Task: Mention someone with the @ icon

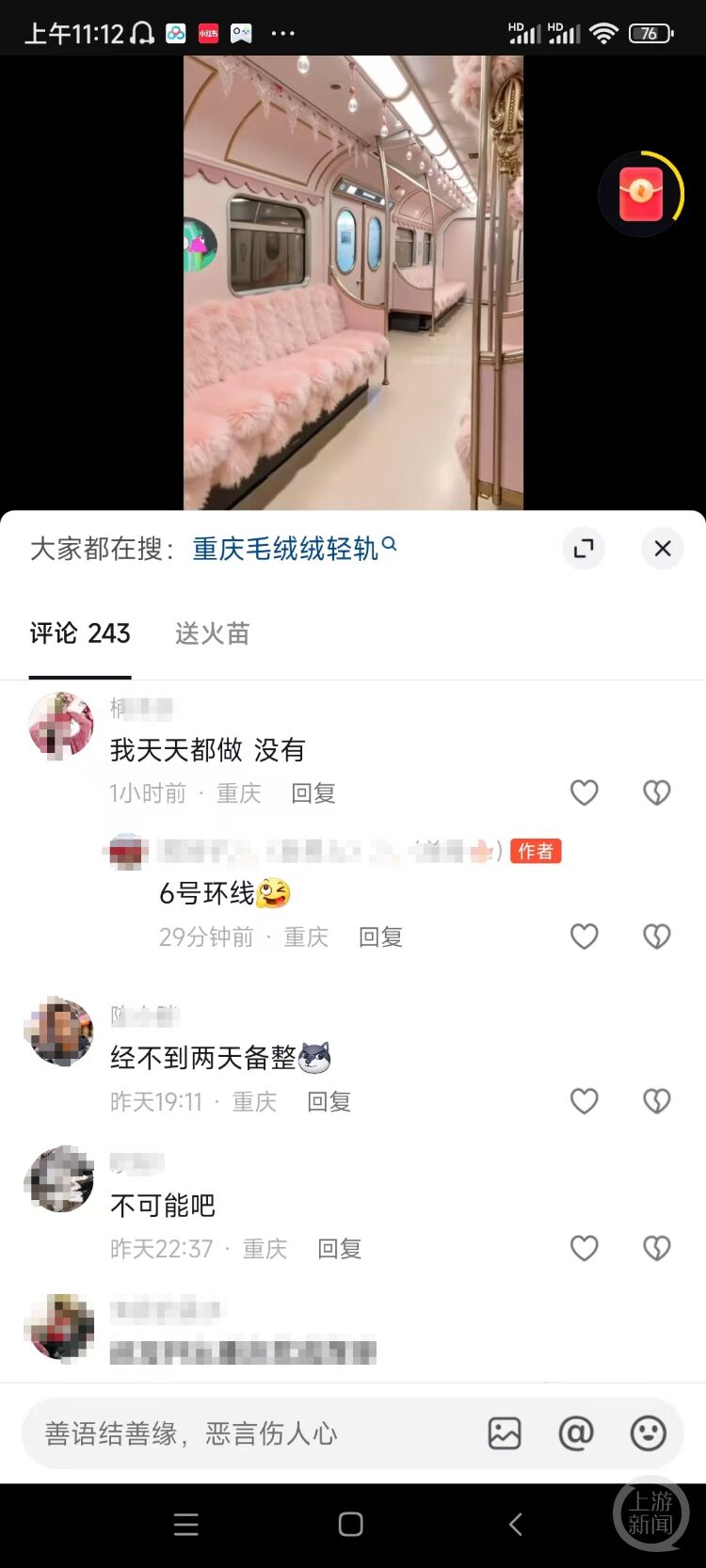Action: 576,1433
